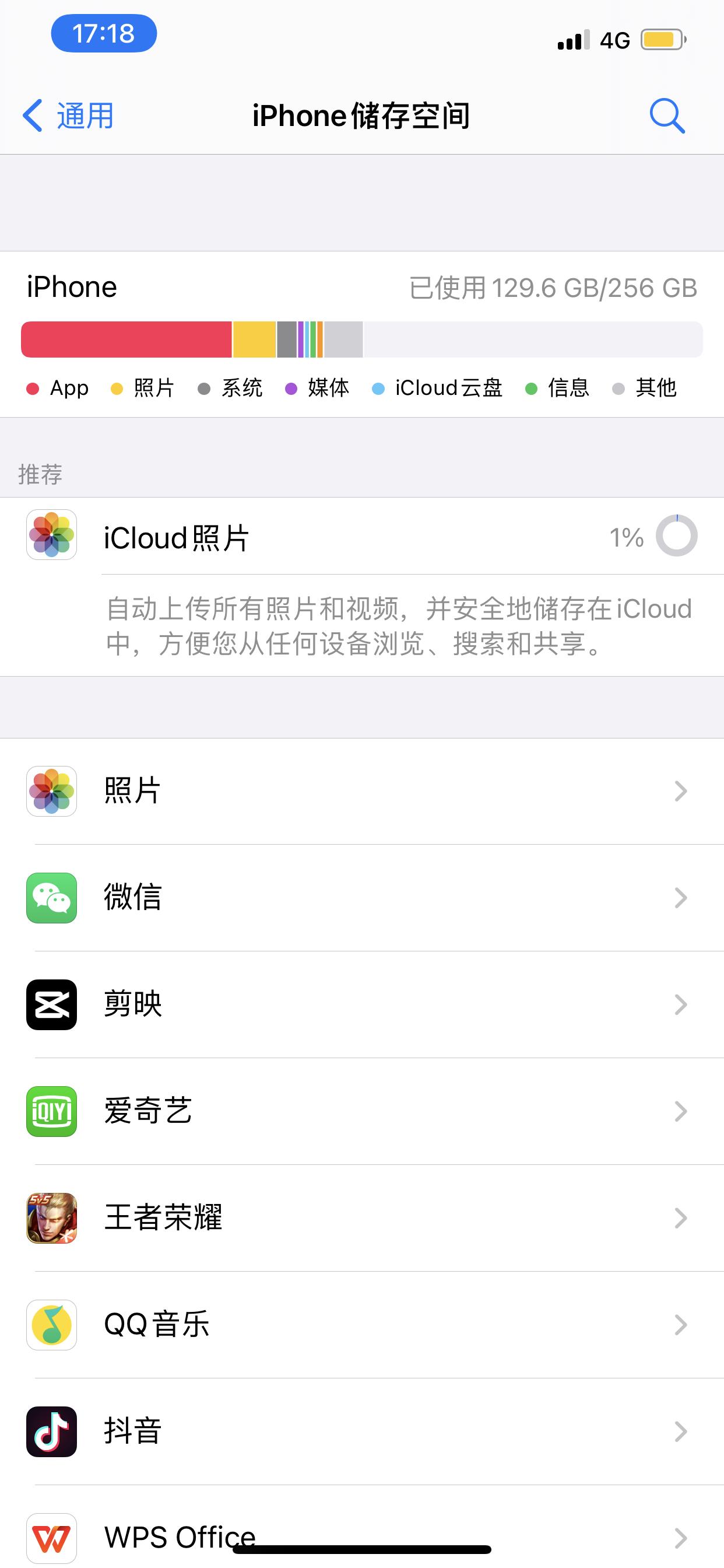Tap the 照片 (Photos) app icon
This screenshot has width=724, height=1568.
pyautogui.click(x=52, y=792)
